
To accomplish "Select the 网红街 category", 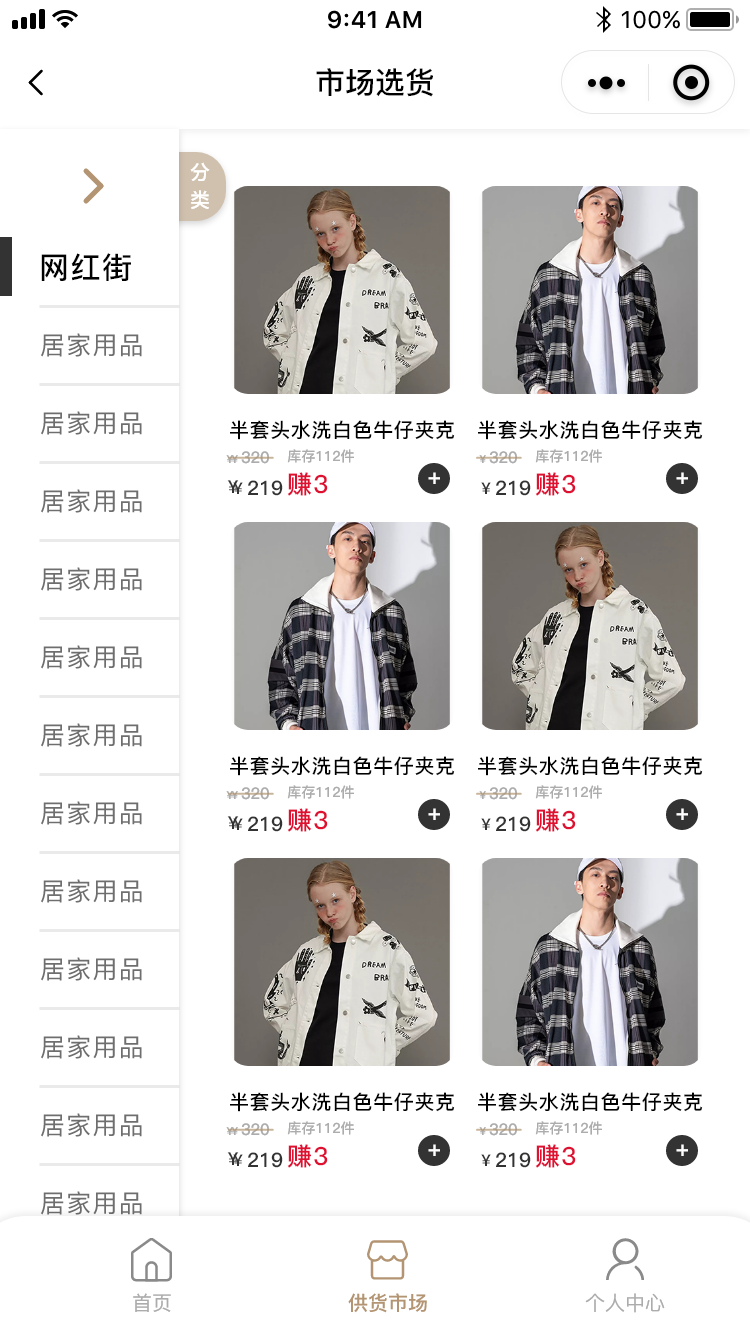I will [87, 267].
